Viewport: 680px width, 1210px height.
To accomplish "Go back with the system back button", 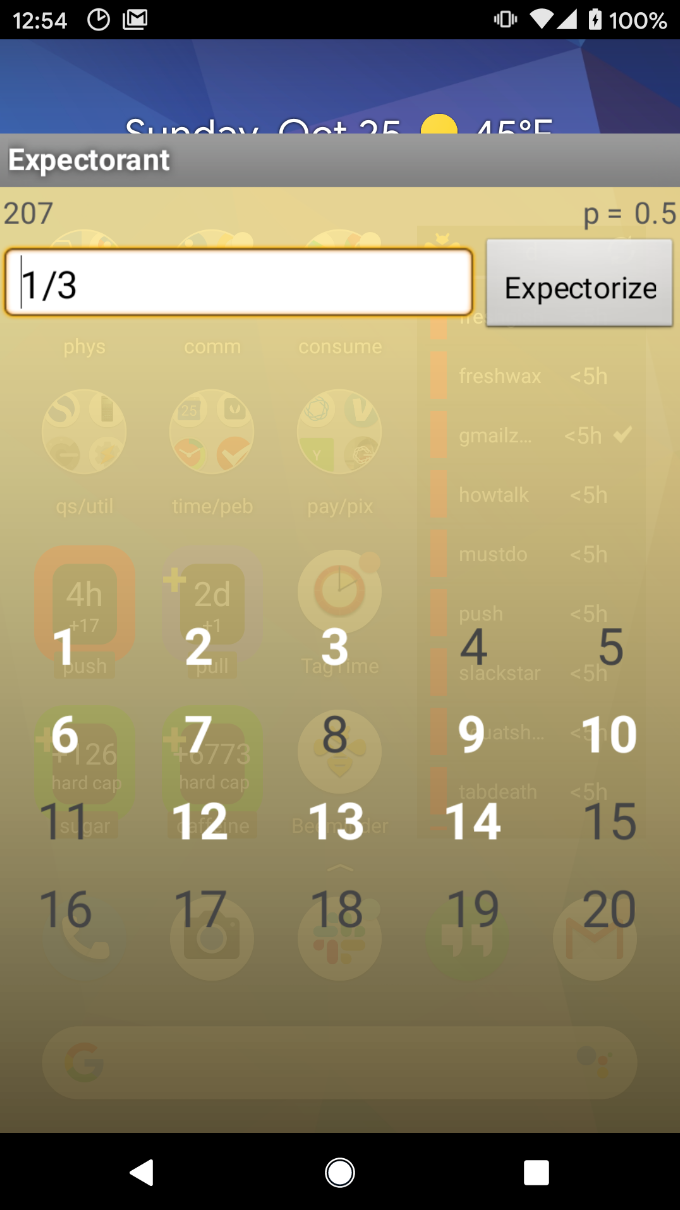I will point(142,1172).
